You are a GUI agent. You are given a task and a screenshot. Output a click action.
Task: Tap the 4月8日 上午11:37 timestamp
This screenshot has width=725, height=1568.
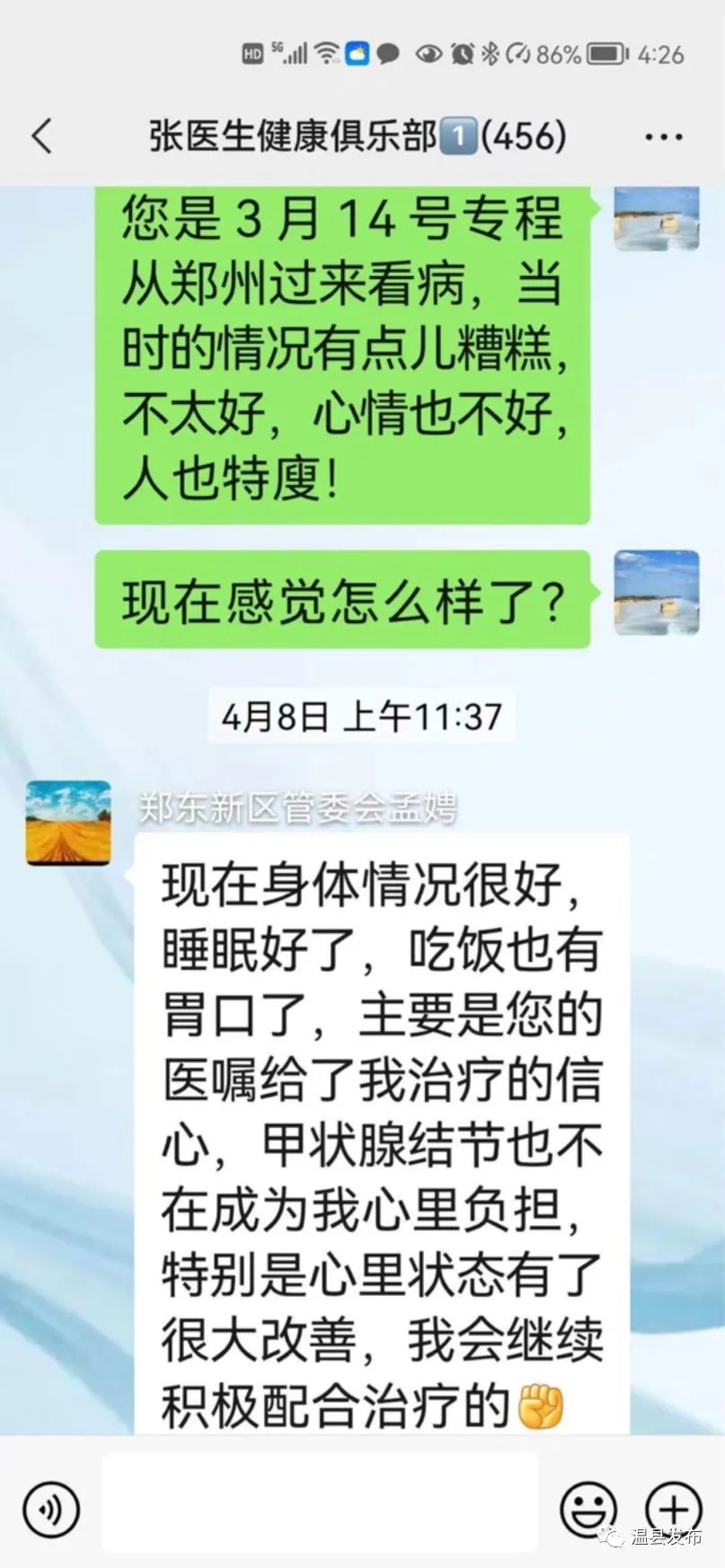(361, 716)
